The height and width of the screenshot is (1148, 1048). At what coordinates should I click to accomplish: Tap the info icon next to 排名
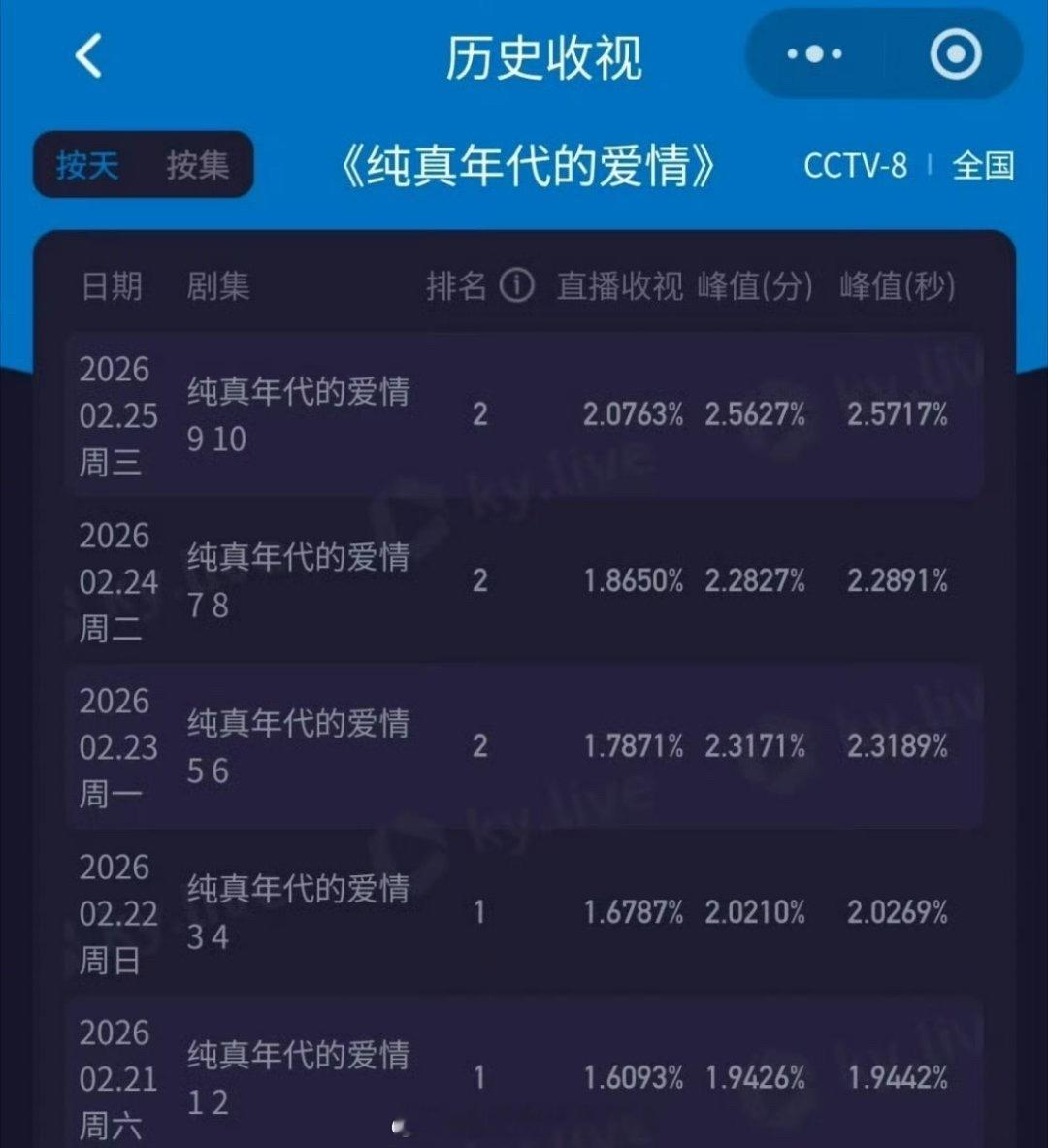[x=518, y=286]
